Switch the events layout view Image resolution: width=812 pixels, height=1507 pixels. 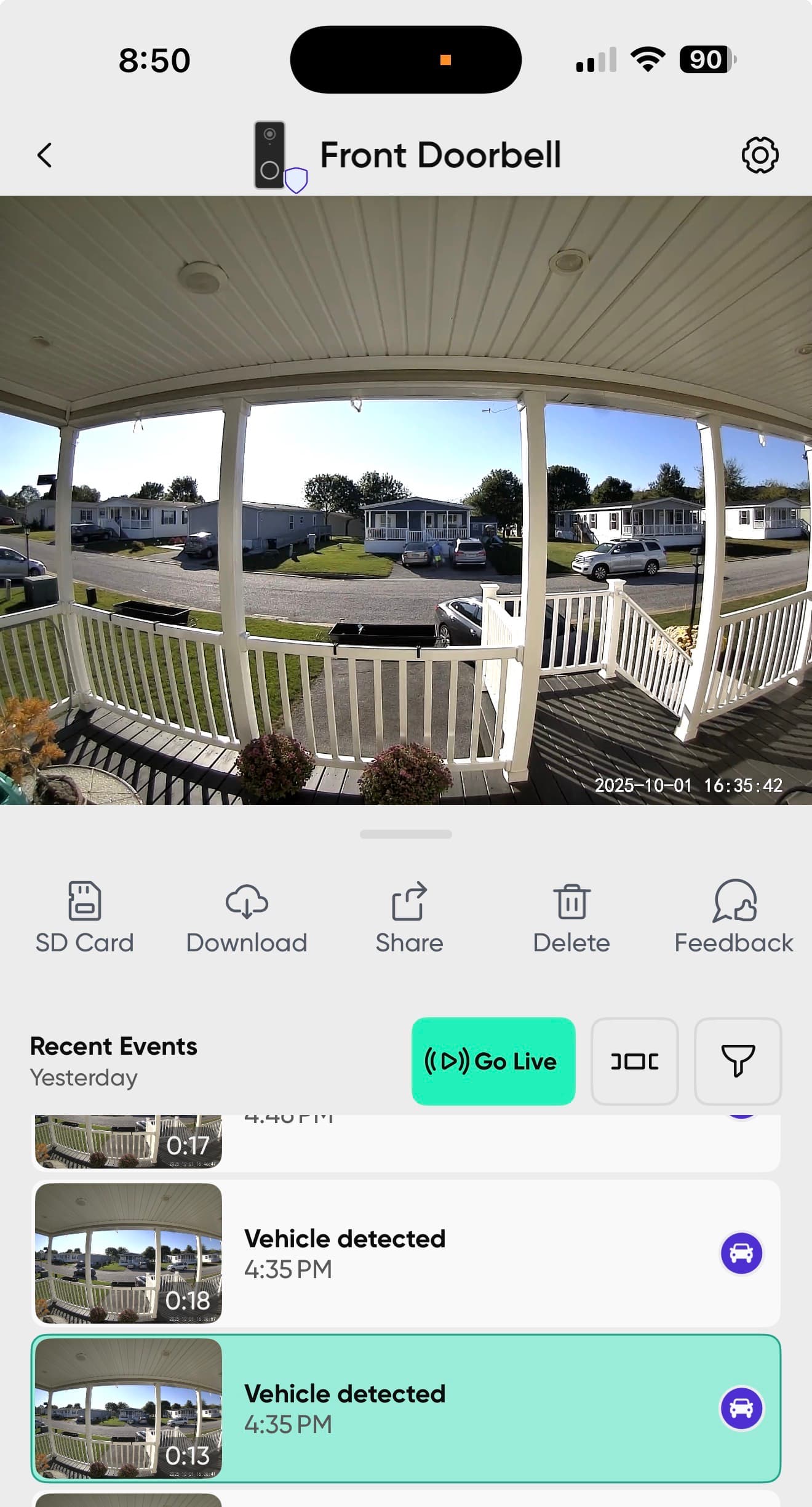click(x=634, y=1061)
